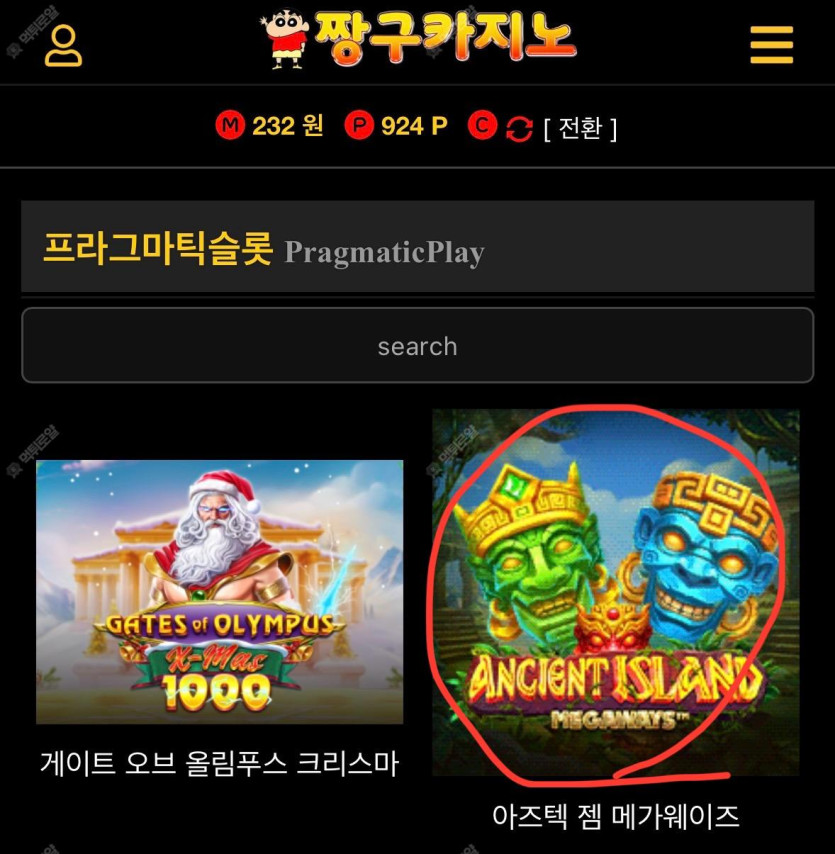The height and width of the screenshot is (854, 835).
Task: Launch Ancient Island Megaways slot
Action: click(615, 592)
